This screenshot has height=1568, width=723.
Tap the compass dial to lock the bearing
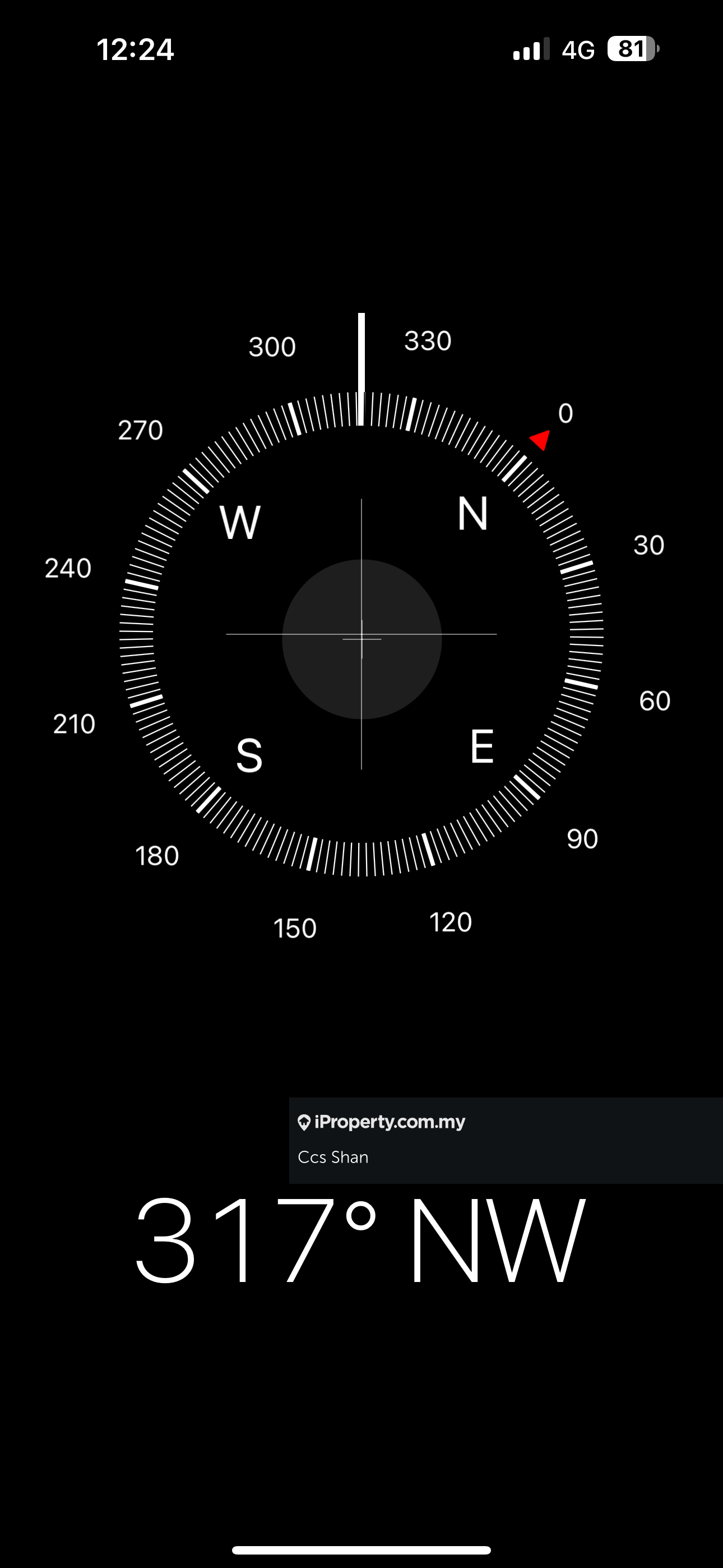tap(361, 634)
